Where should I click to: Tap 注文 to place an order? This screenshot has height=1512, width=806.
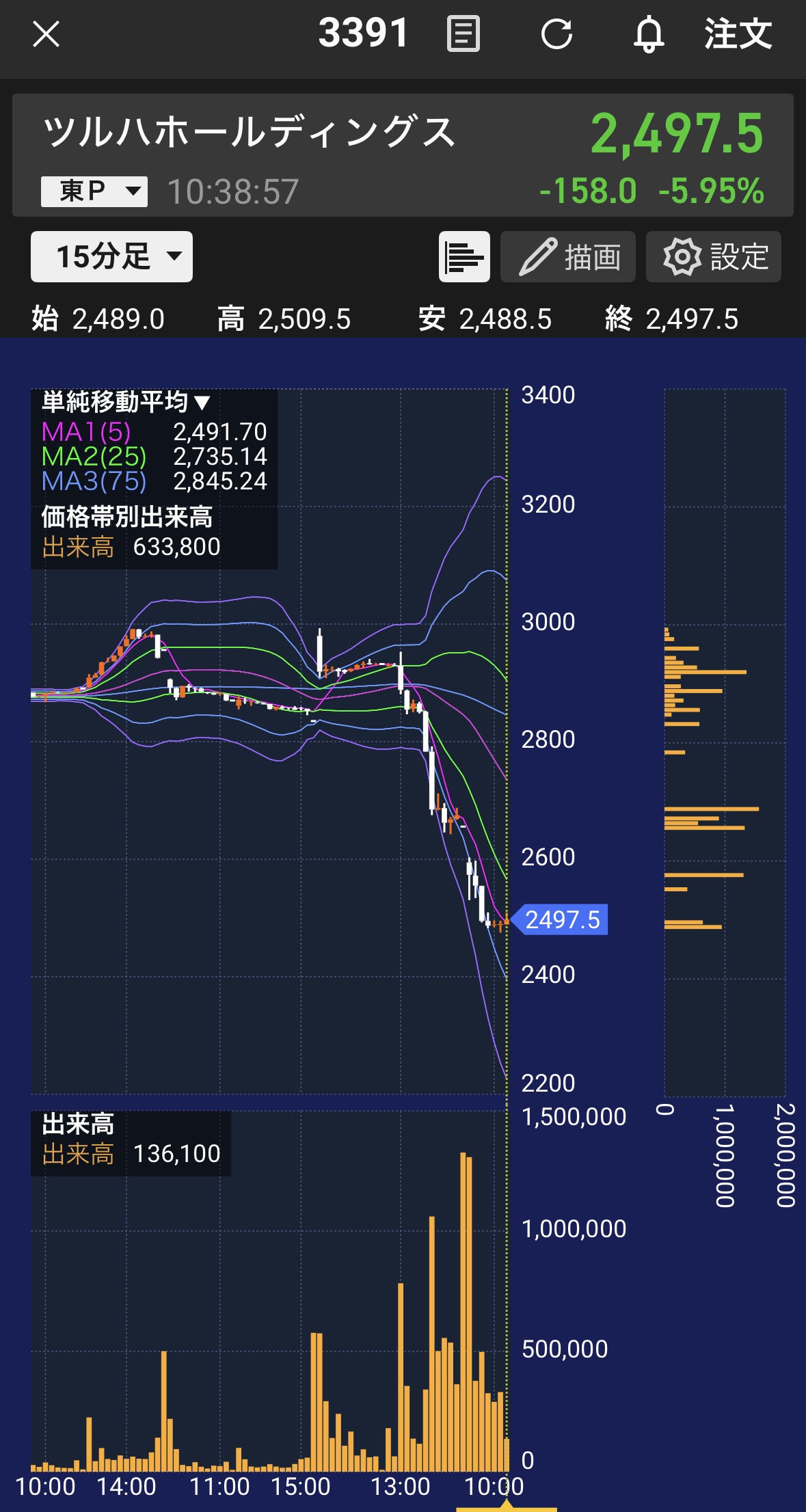pyautogui.click(x=738, y=34)
